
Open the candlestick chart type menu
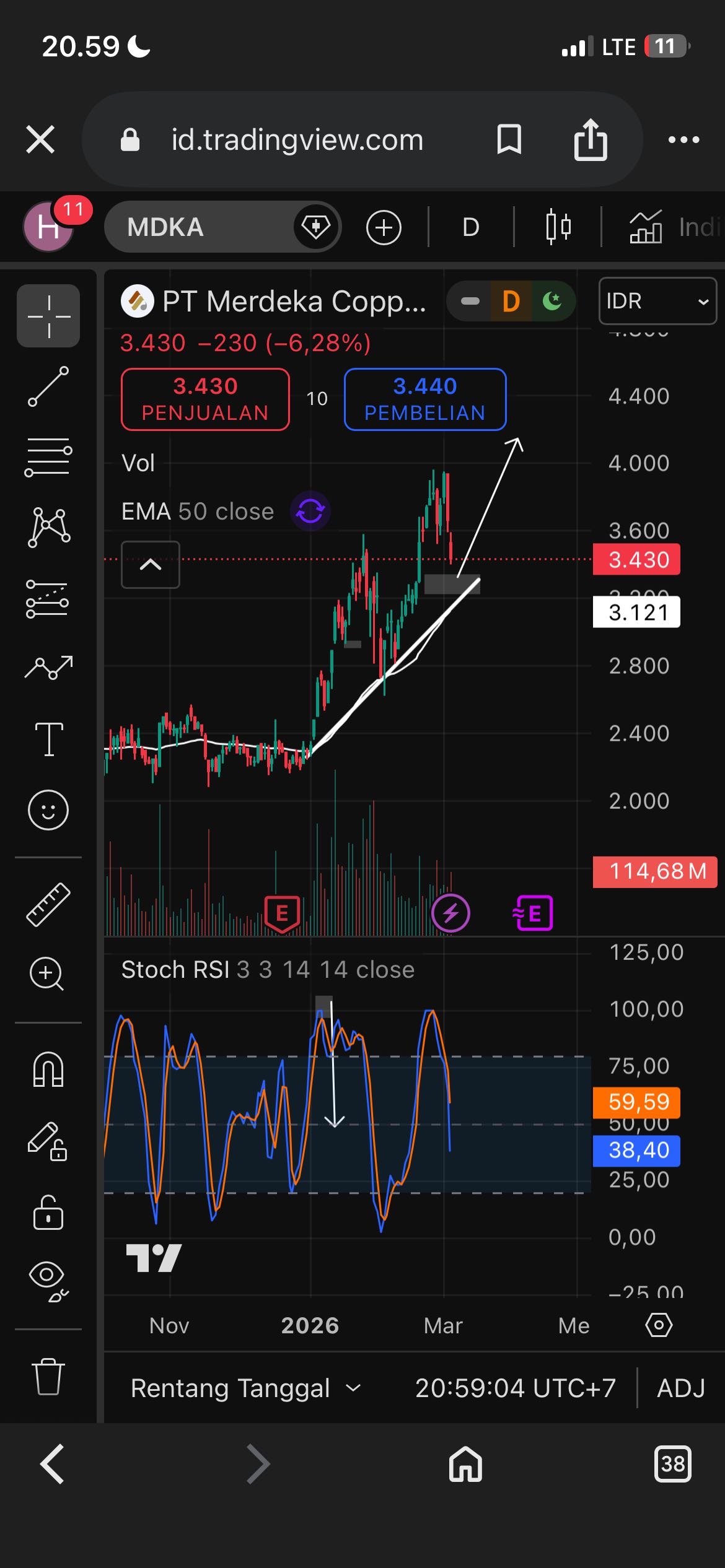click(558, 227)
